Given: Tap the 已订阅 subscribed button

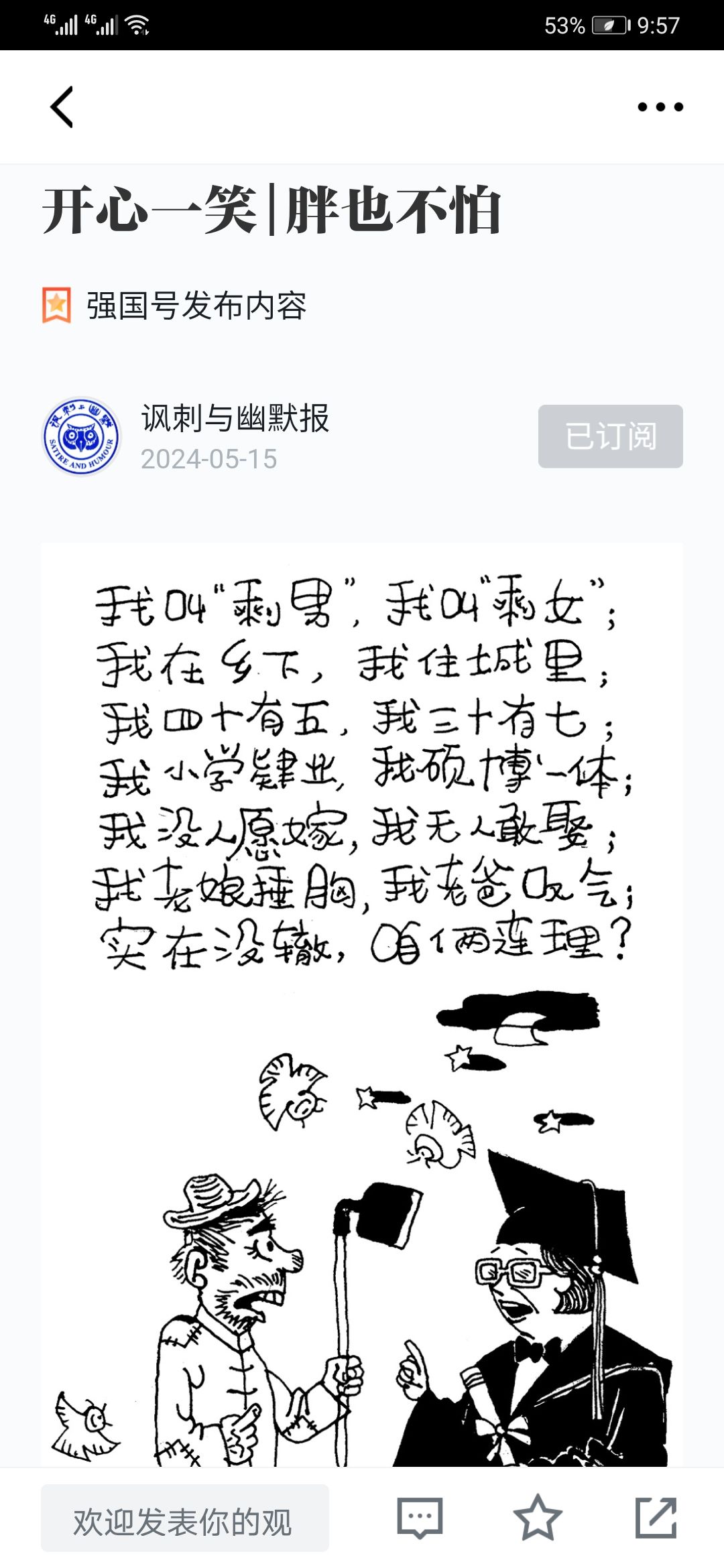Looking at the screenshot, I should [610, 436].
